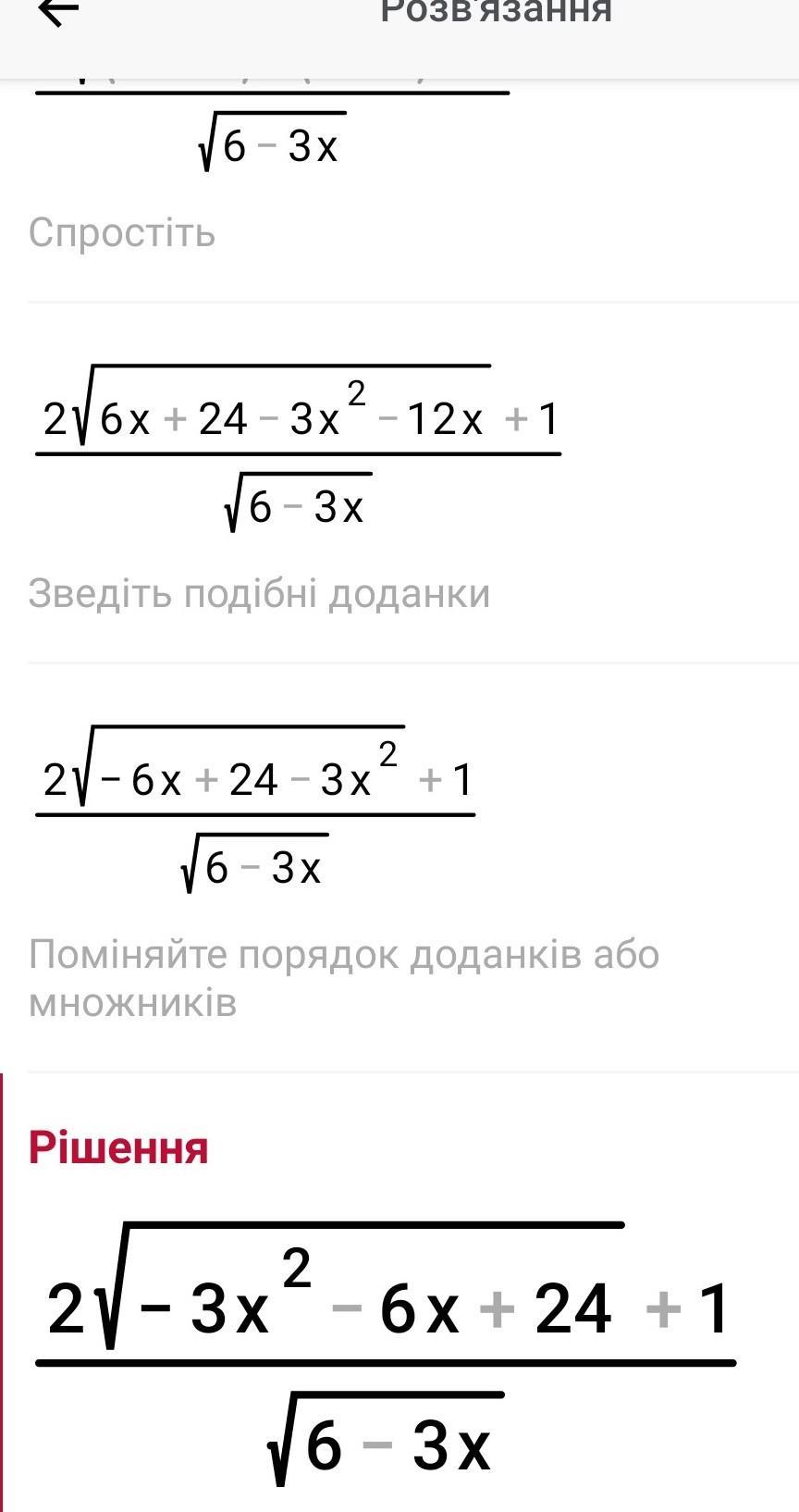Go back using the arrow icon
Viewport: 799px width, 1512px height.
[57, 11]
